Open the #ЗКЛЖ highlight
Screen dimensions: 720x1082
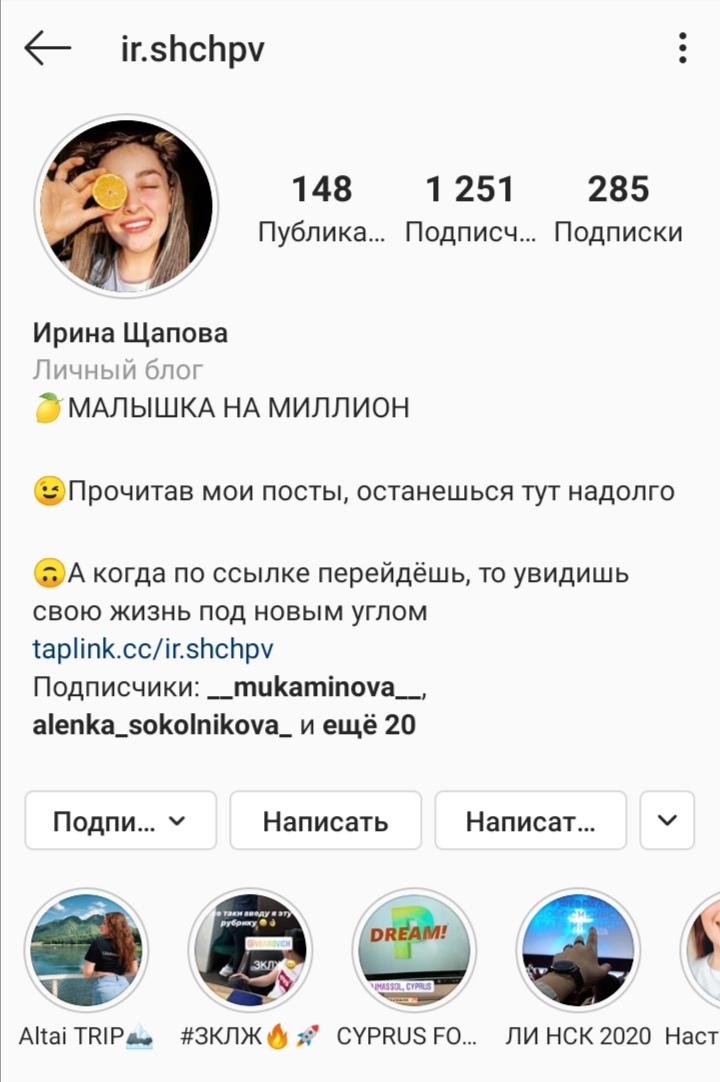point(250,948)
